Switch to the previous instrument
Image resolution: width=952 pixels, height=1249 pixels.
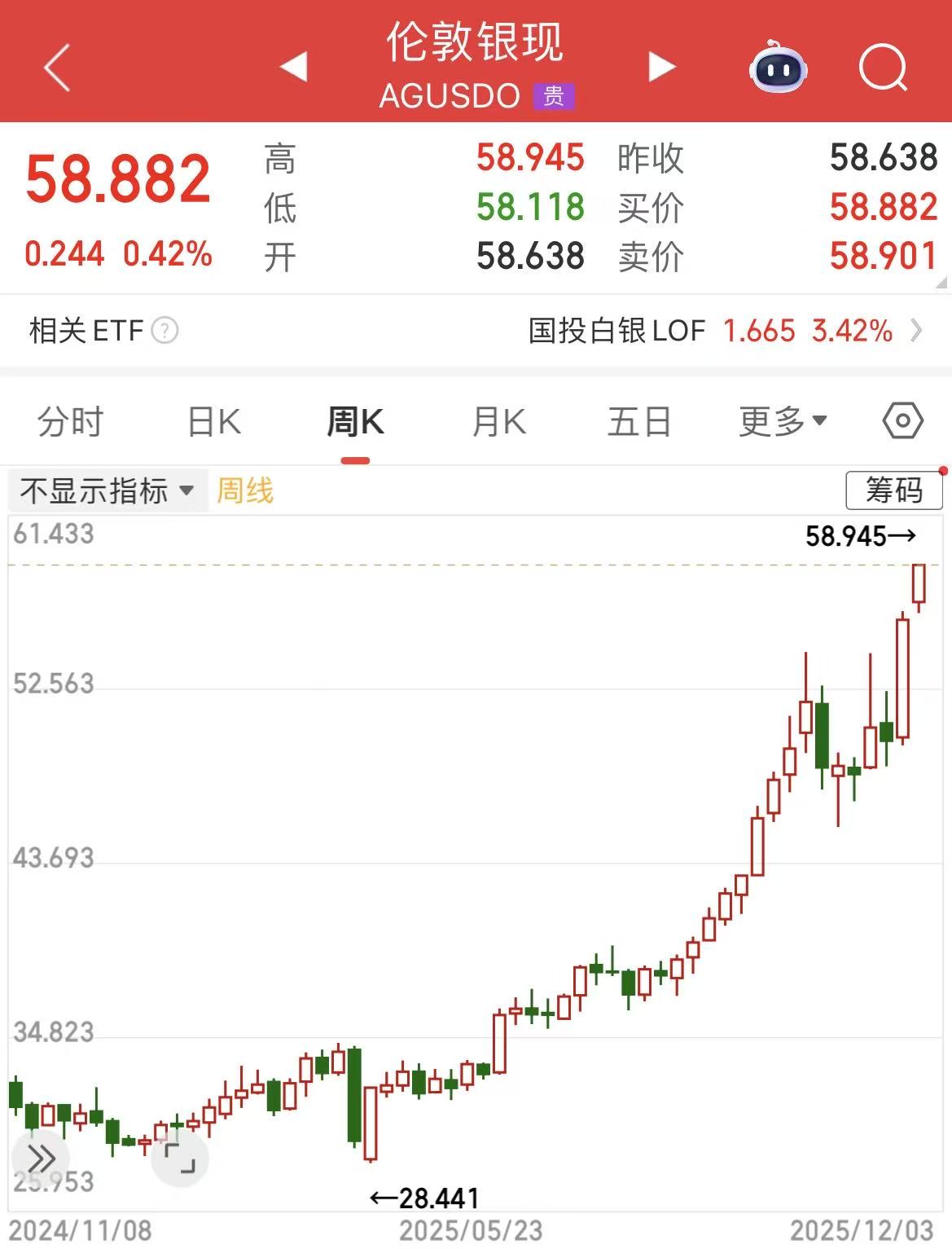(x=293, y=67)
